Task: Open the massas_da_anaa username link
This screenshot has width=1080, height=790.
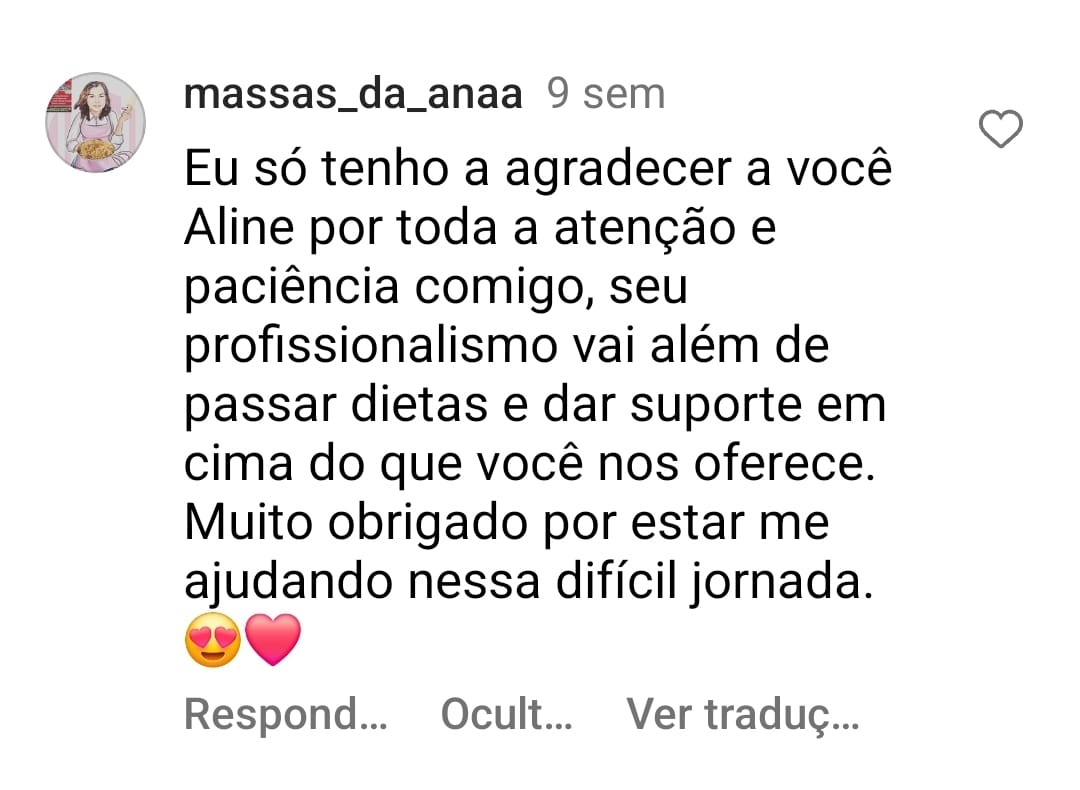Action: [x=353, y=94]
